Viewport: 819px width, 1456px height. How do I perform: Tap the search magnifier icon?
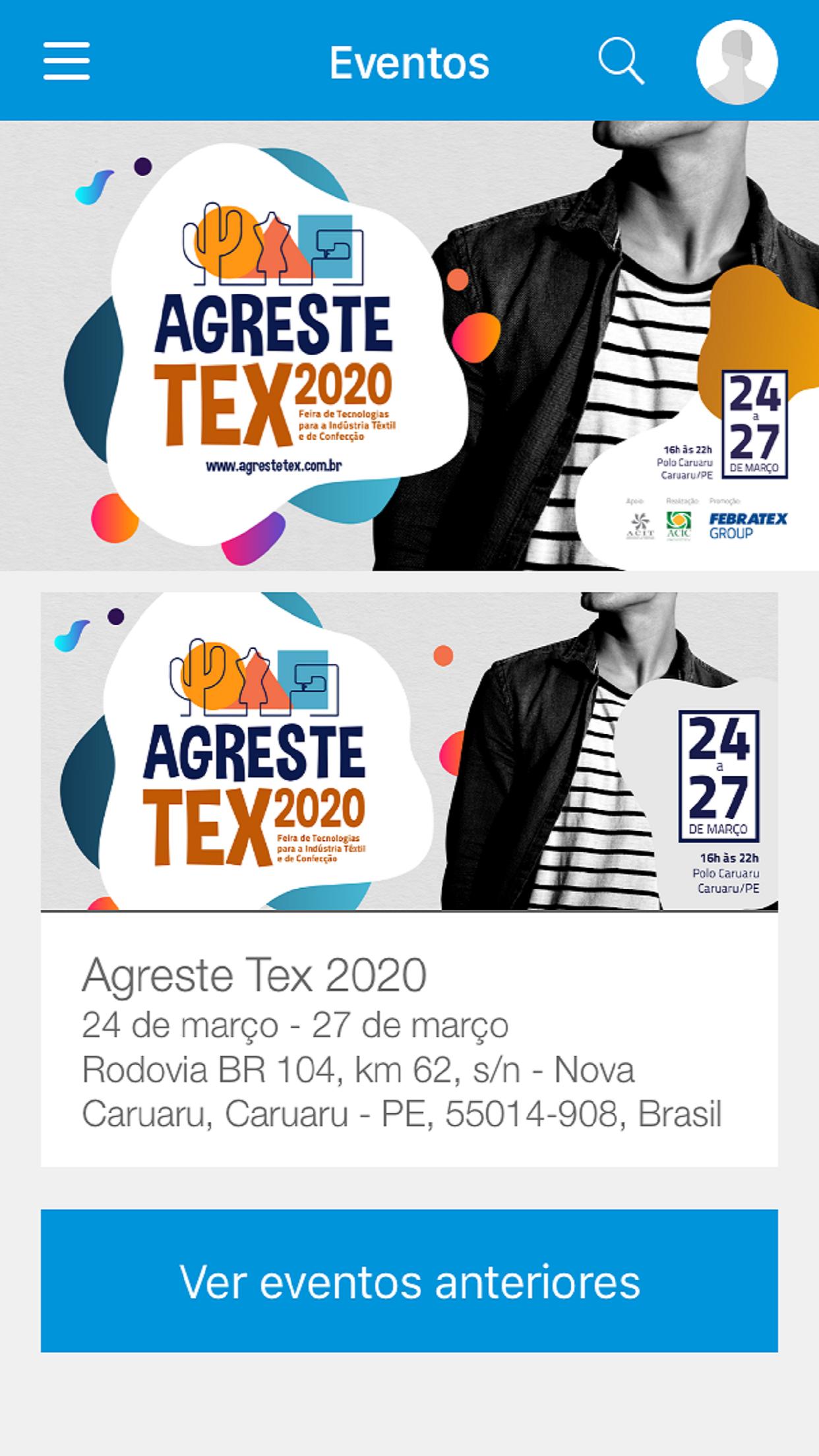point(622,61)
